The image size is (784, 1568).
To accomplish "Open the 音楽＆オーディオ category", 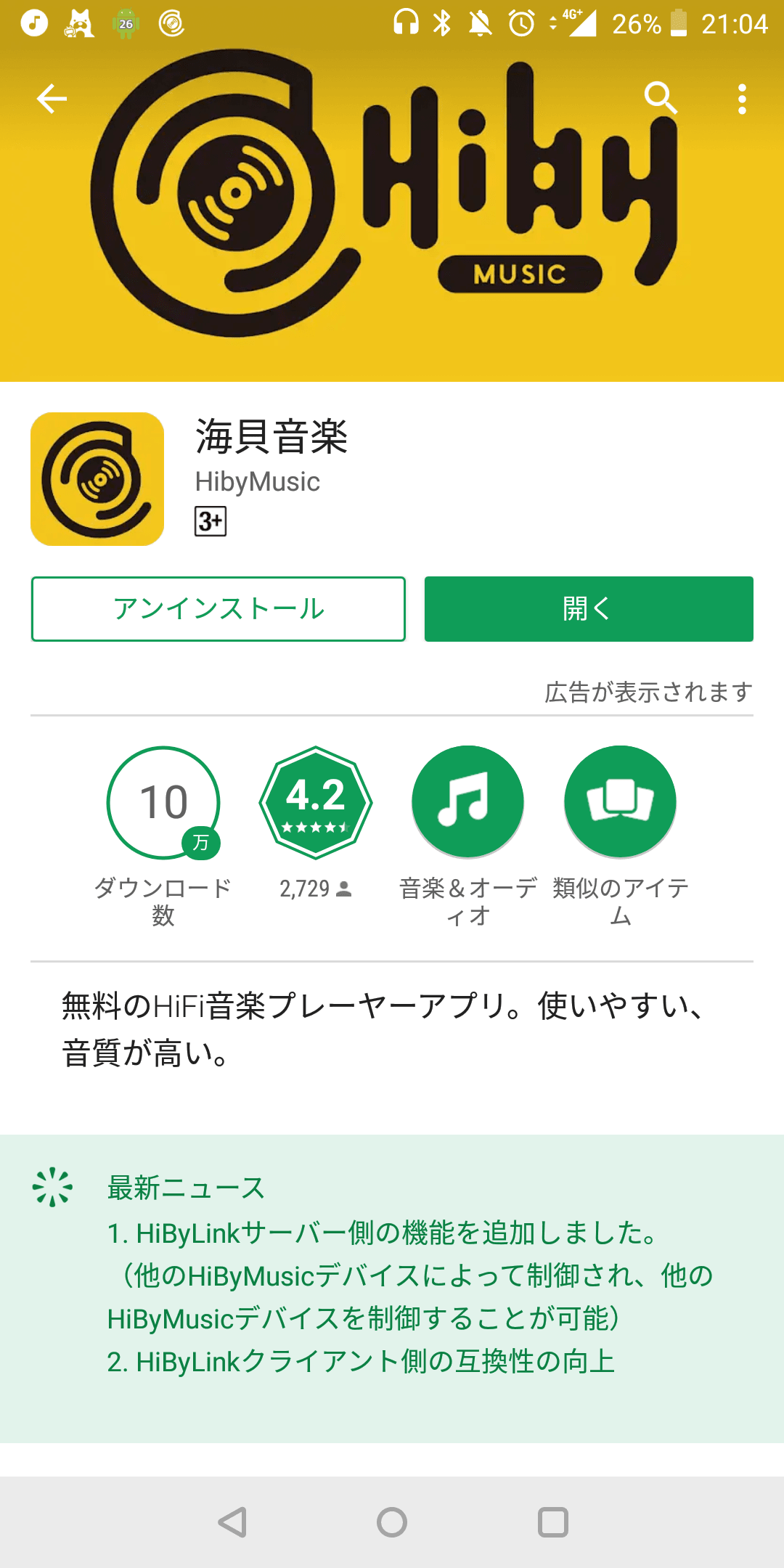I will [468, 803].
